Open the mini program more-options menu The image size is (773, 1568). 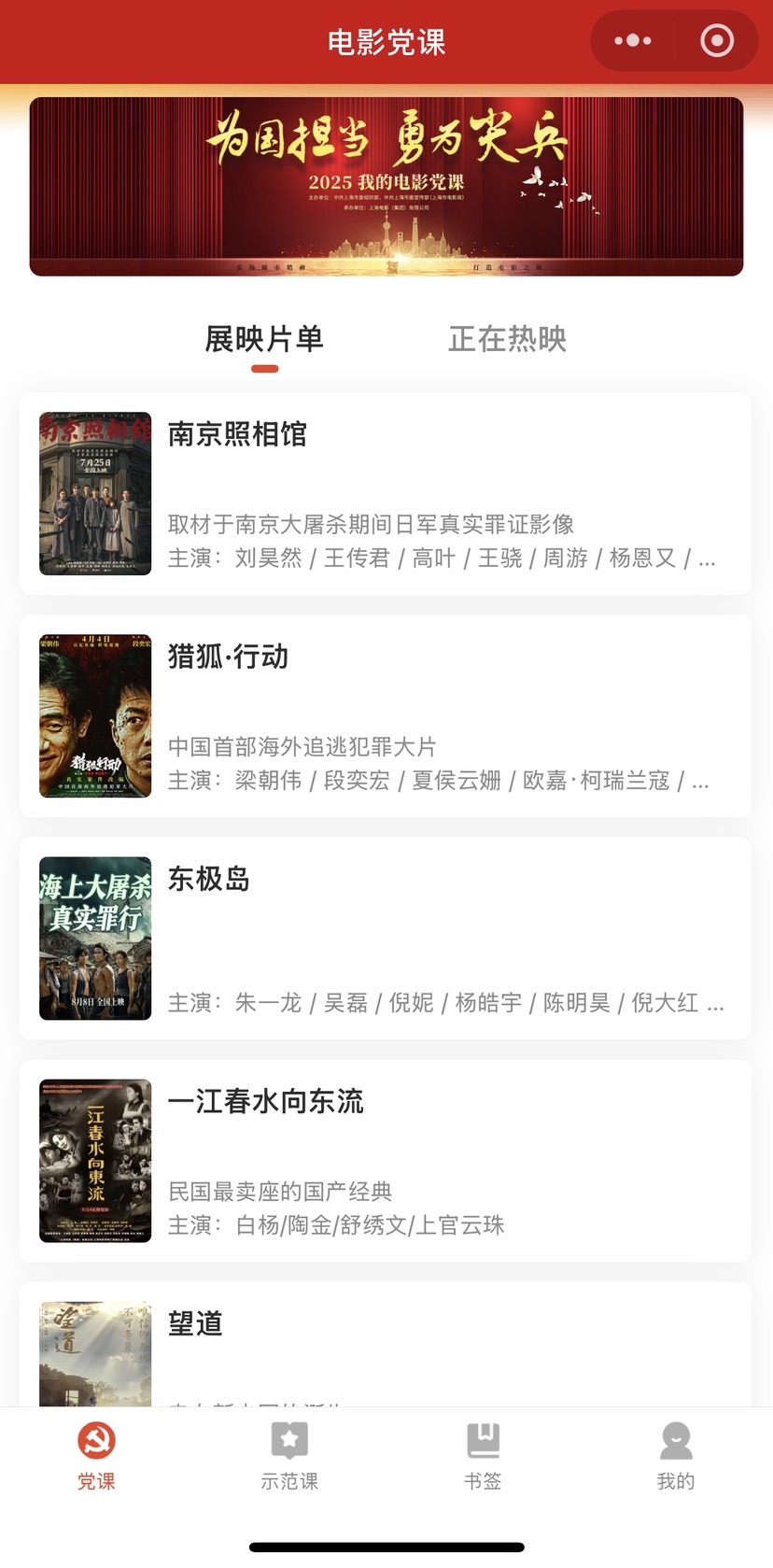(633, 41)
